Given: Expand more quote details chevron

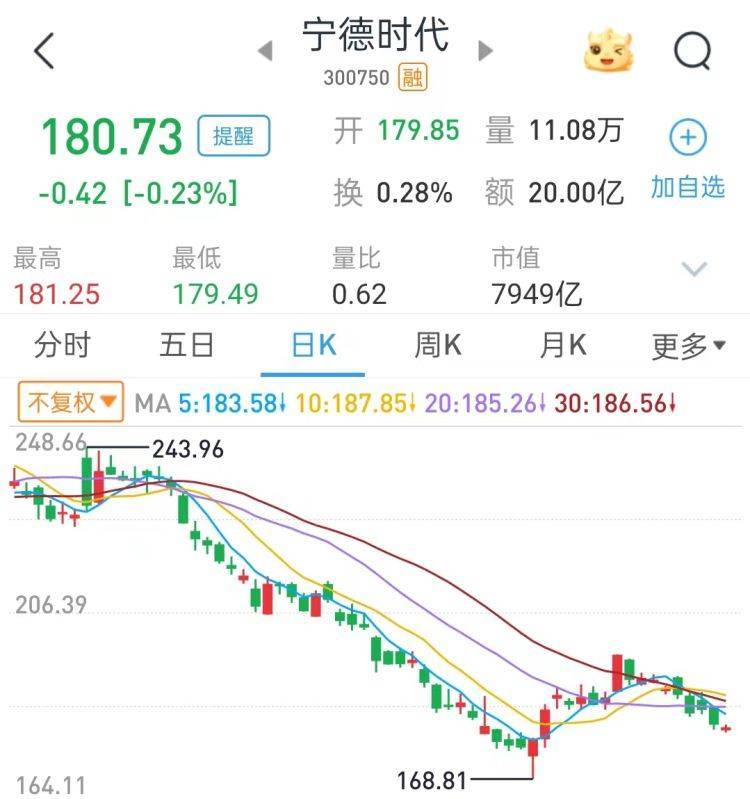Looking at the screenshot, I should click(x=694, y=268).
